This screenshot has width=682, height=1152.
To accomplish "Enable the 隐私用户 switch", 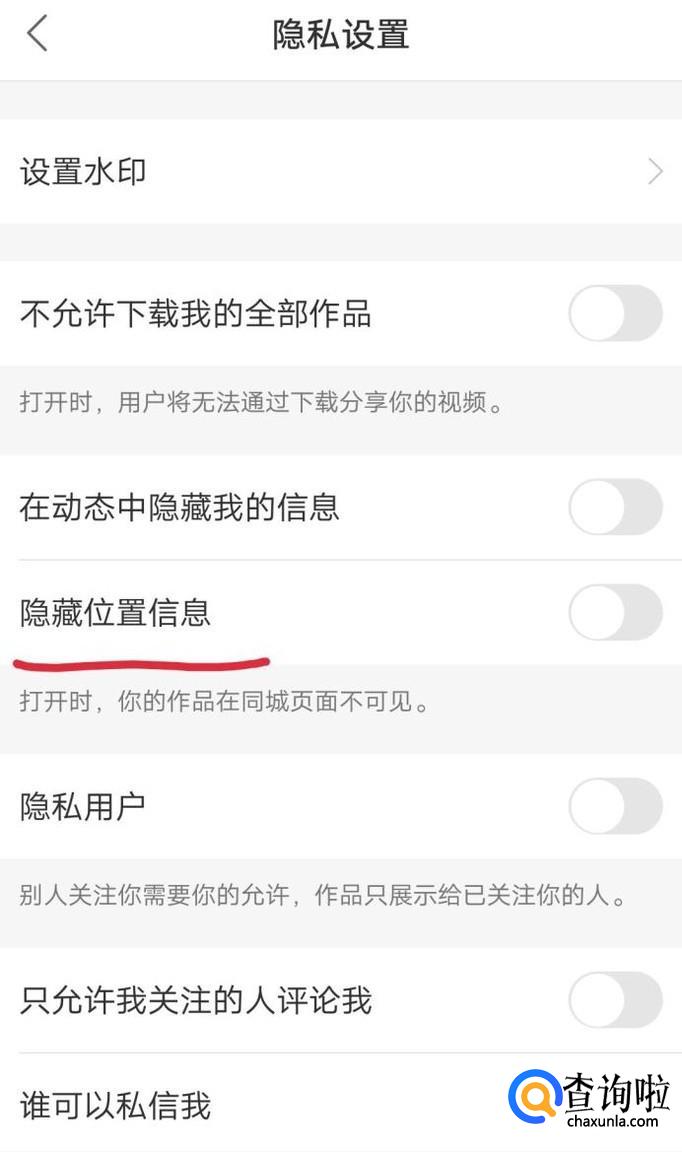I will pyautogui.click(x=615, y=806).
